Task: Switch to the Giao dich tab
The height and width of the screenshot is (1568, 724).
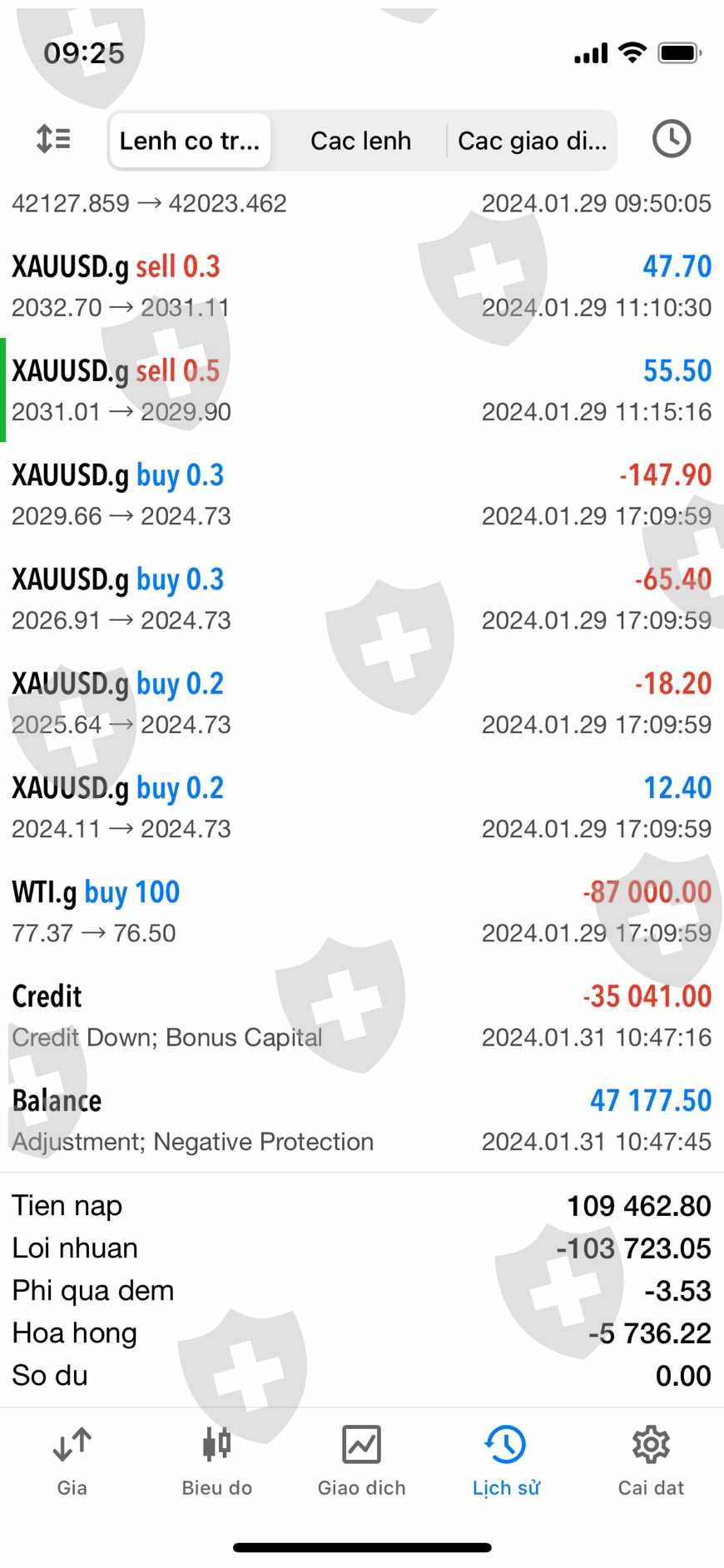Action: [361, 1461]
